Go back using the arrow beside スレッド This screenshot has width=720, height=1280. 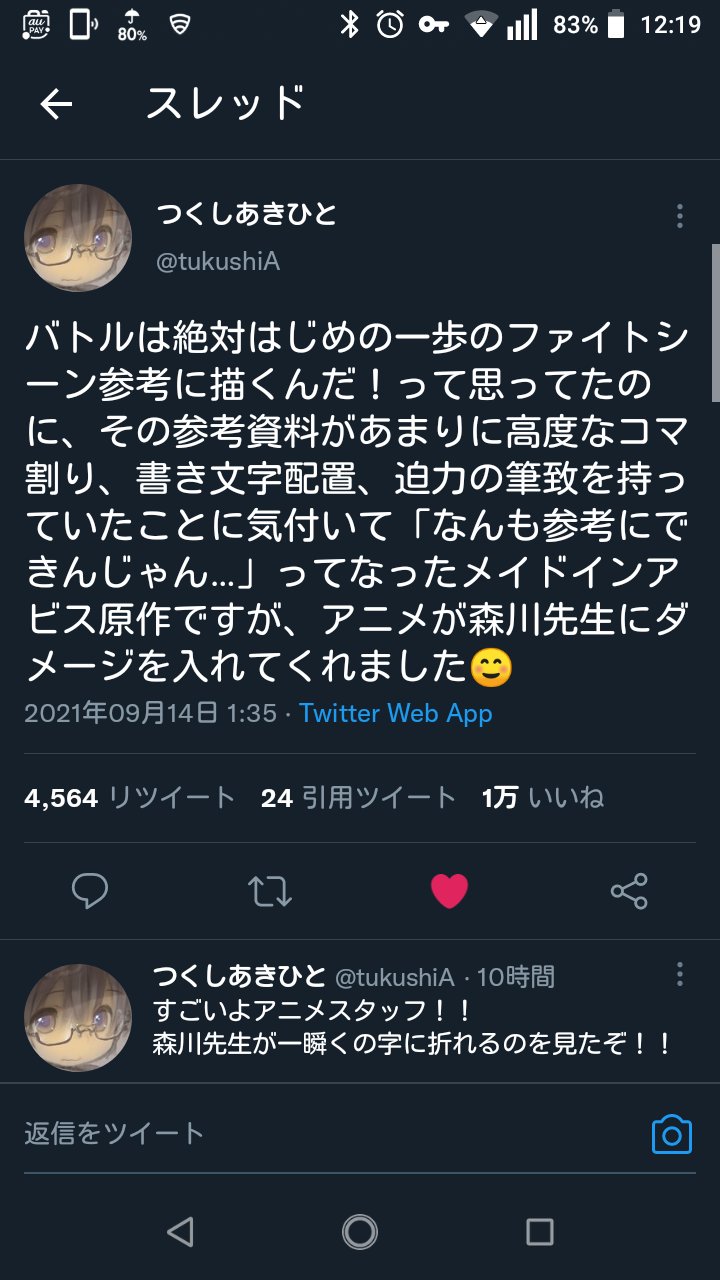point(56,104)
